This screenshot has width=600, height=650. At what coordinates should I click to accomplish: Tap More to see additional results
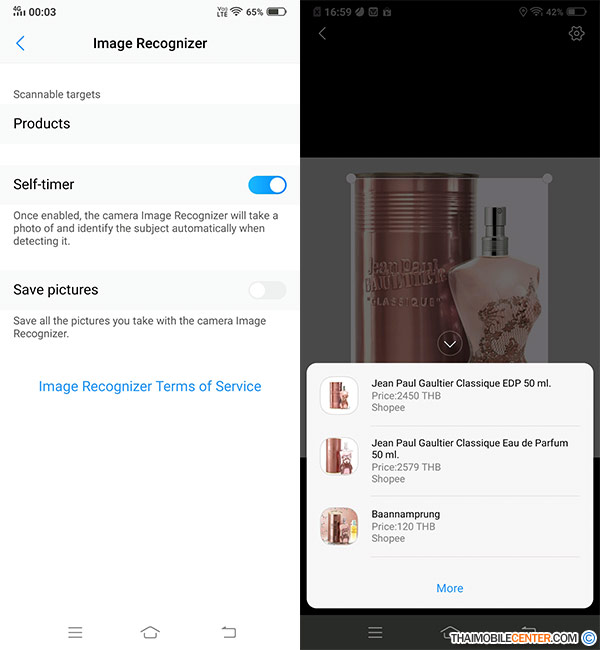(450, 588)
